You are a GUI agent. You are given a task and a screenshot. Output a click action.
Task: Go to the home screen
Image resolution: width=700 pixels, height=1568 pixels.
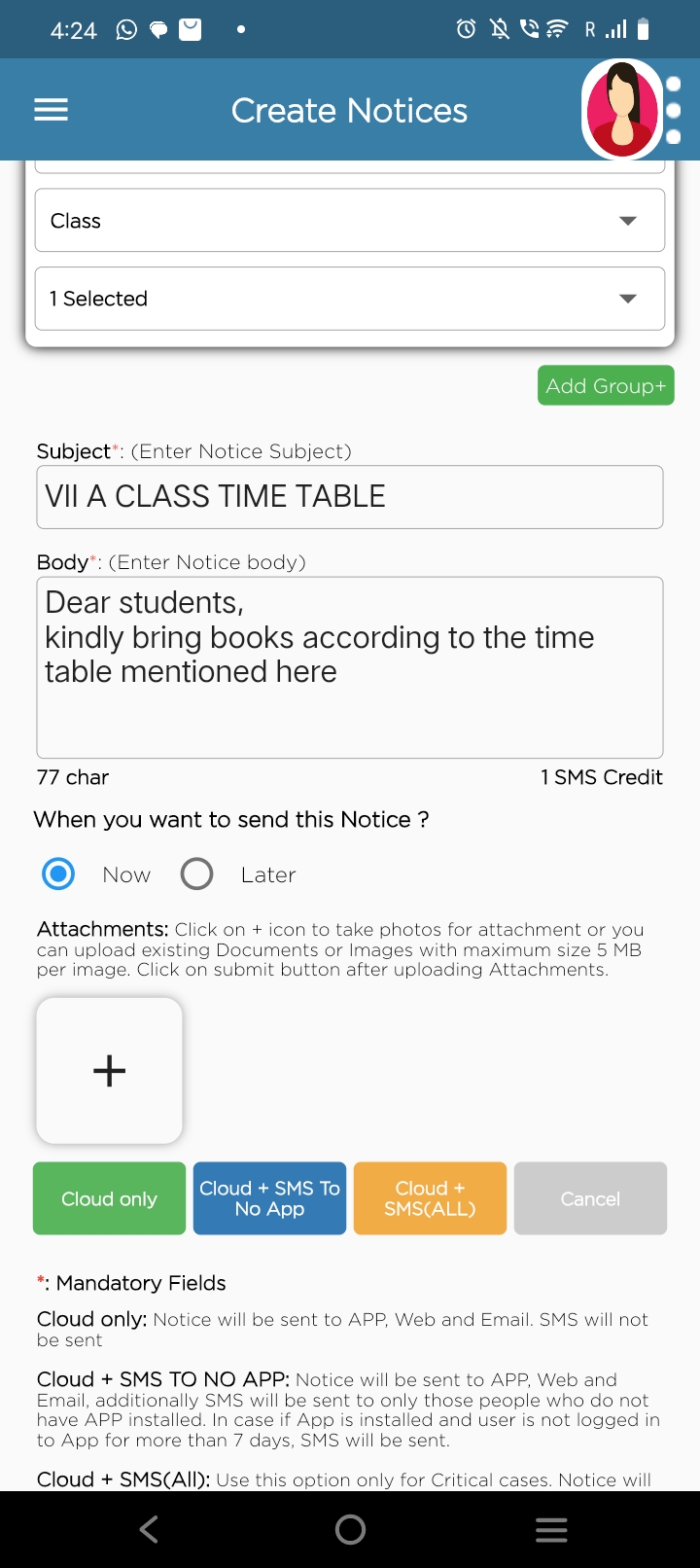(x=350, y=1529)
